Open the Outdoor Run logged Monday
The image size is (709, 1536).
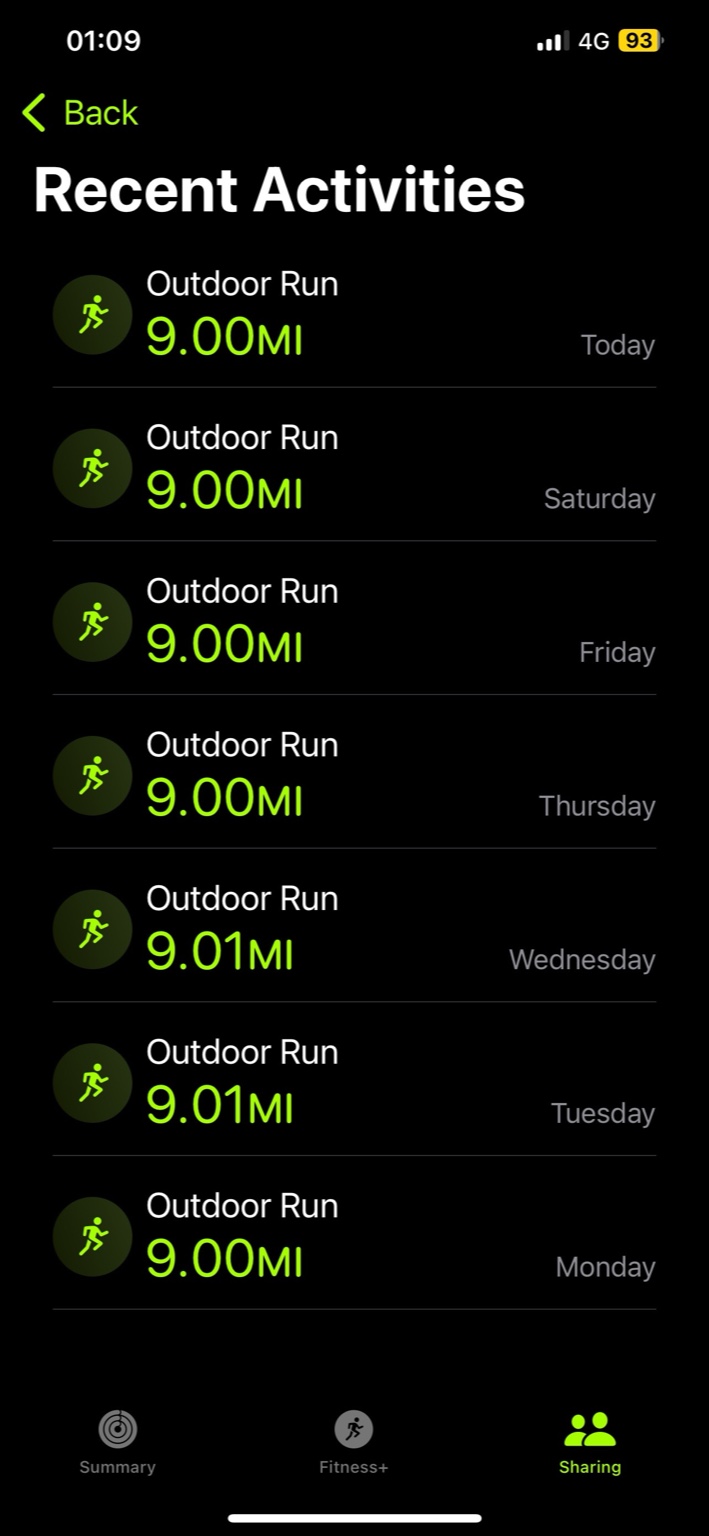(x=354, y=1236)
